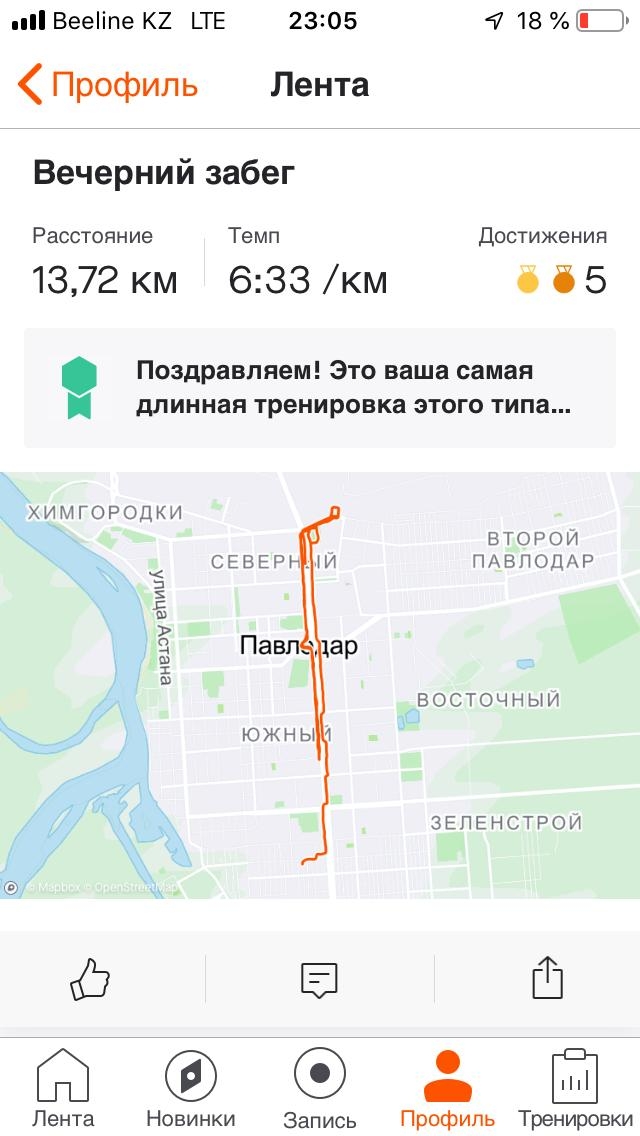Switch to the Лента tab
This screenshot has height=1136, width=640.
pyautogui.click(x=63, y=1088)
